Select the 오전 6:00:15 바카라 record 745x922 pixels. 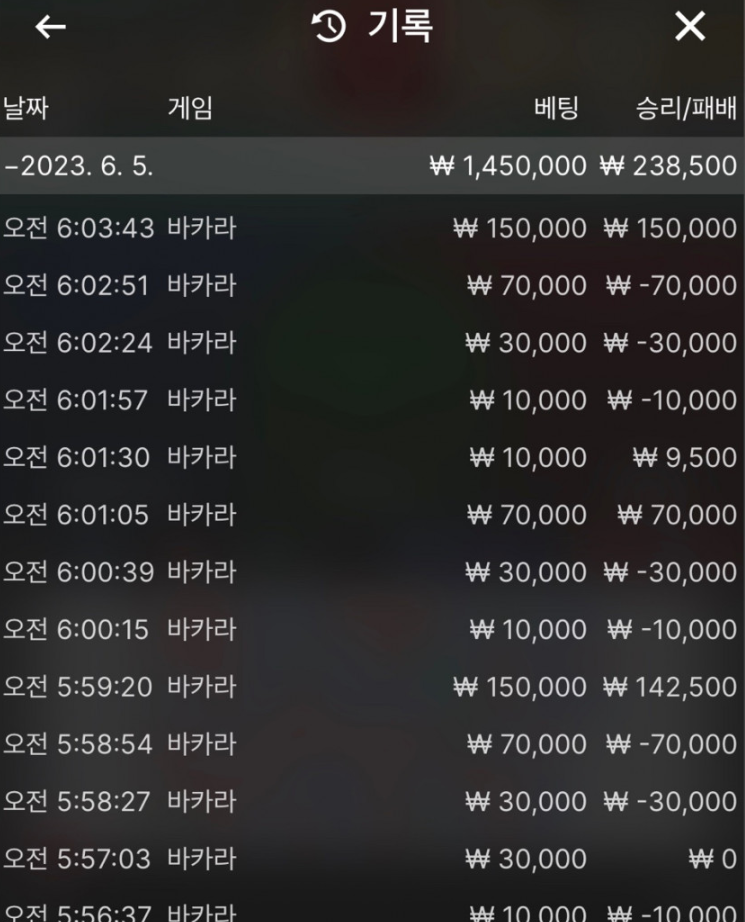pyautogui.click(x=370, y=630)
